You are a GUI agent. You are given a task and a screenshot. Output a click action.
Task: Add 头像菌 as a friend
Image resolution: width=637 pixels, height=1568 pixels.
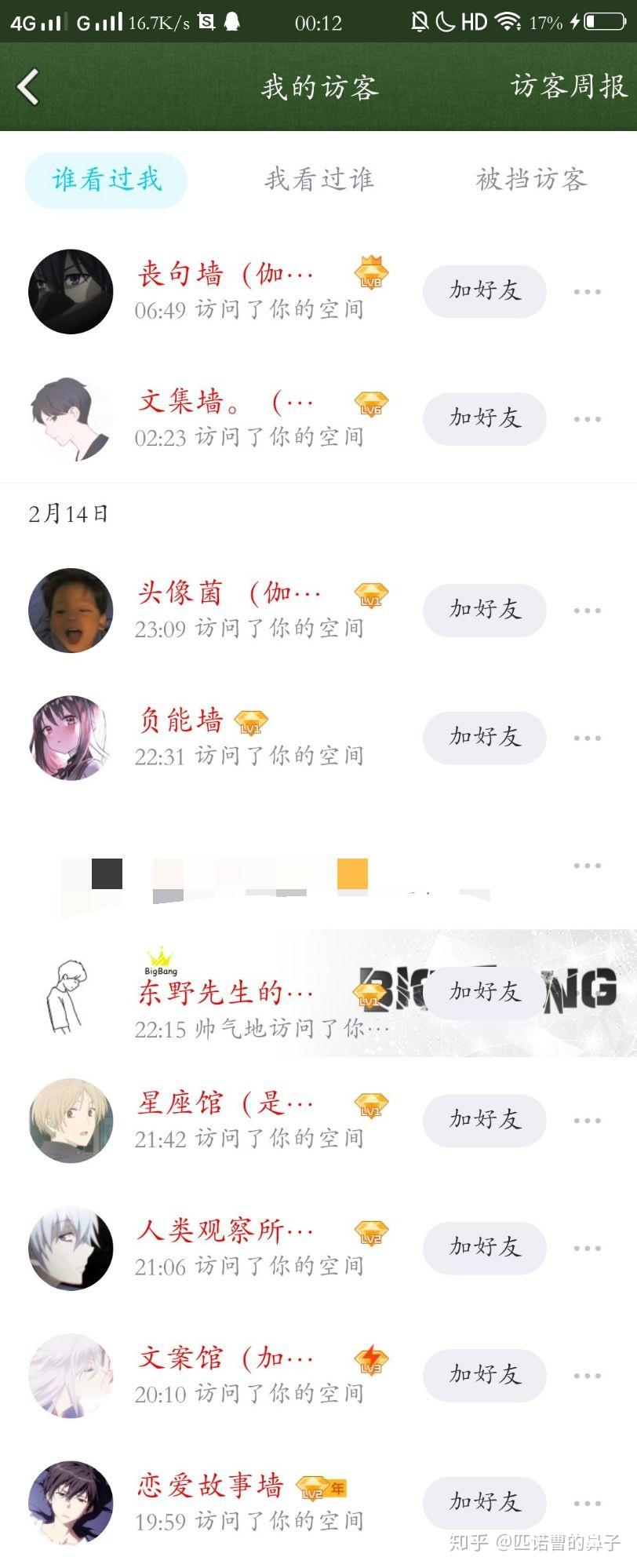[x=484, y=610]
